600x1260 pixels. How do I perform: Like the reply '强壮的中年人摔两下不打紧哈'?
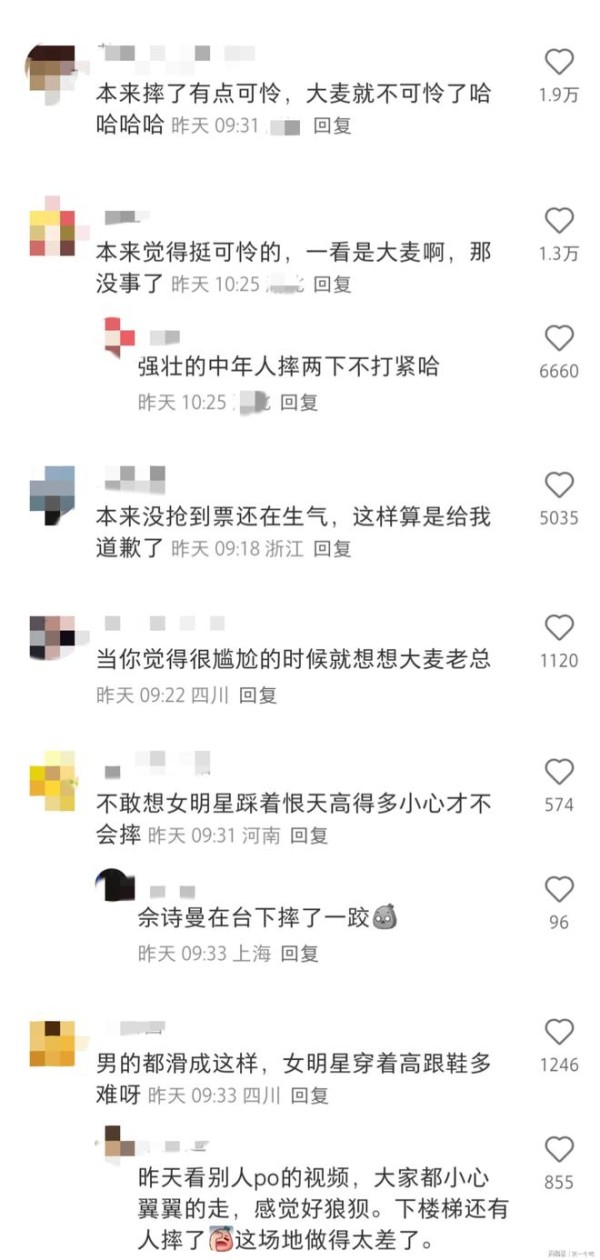(x=559, y=338)
